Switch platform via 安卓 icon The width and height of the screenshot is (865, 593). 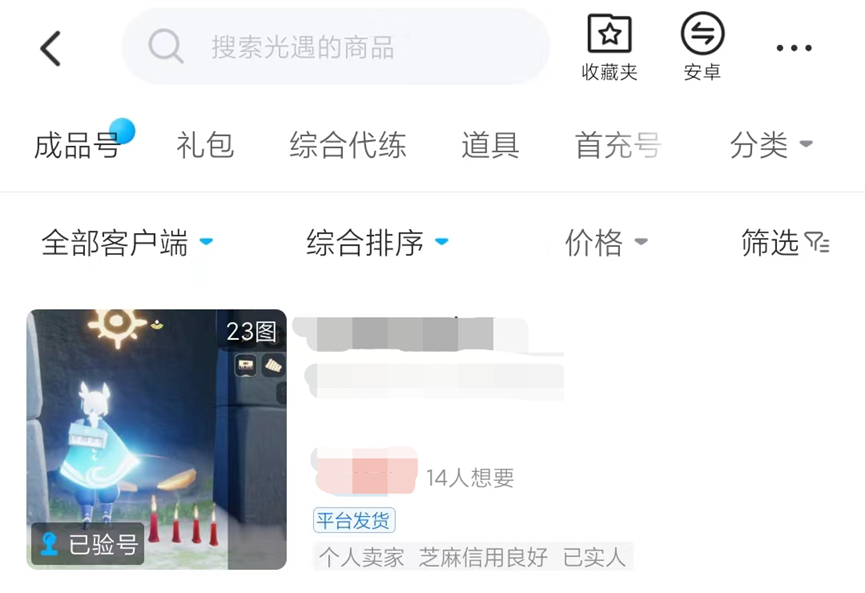[x=702, y=47]
